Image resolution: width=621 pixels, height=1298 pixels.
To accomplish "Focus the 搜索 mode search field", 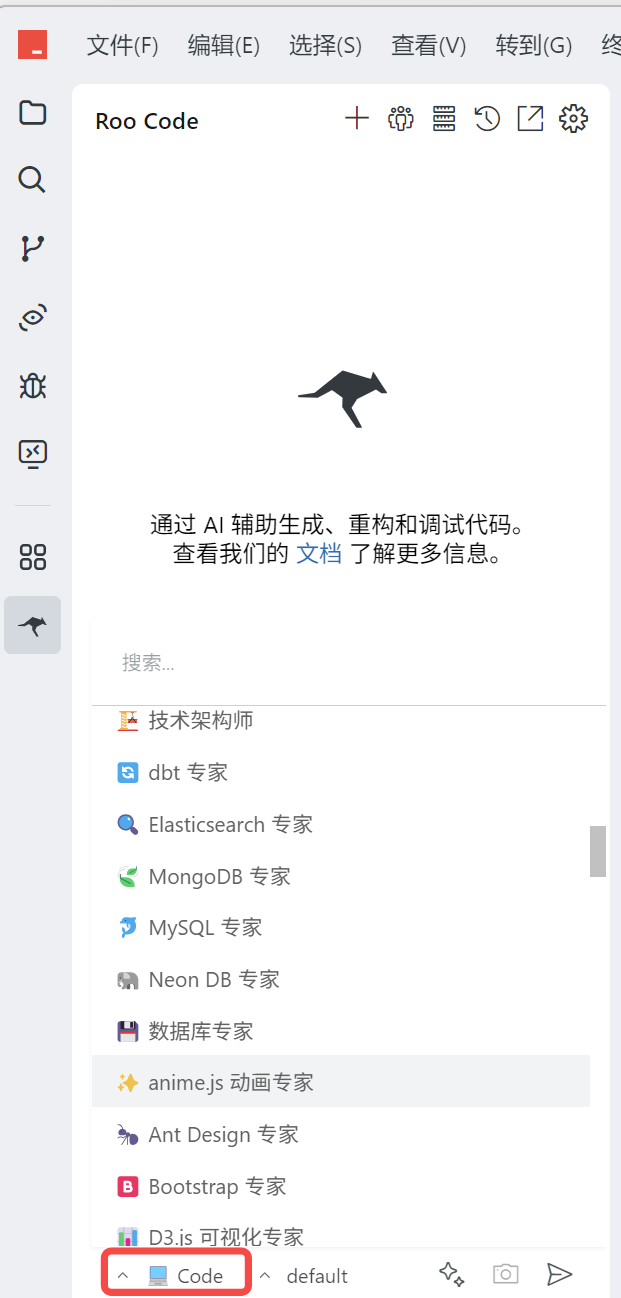I will tap(348, 663).
